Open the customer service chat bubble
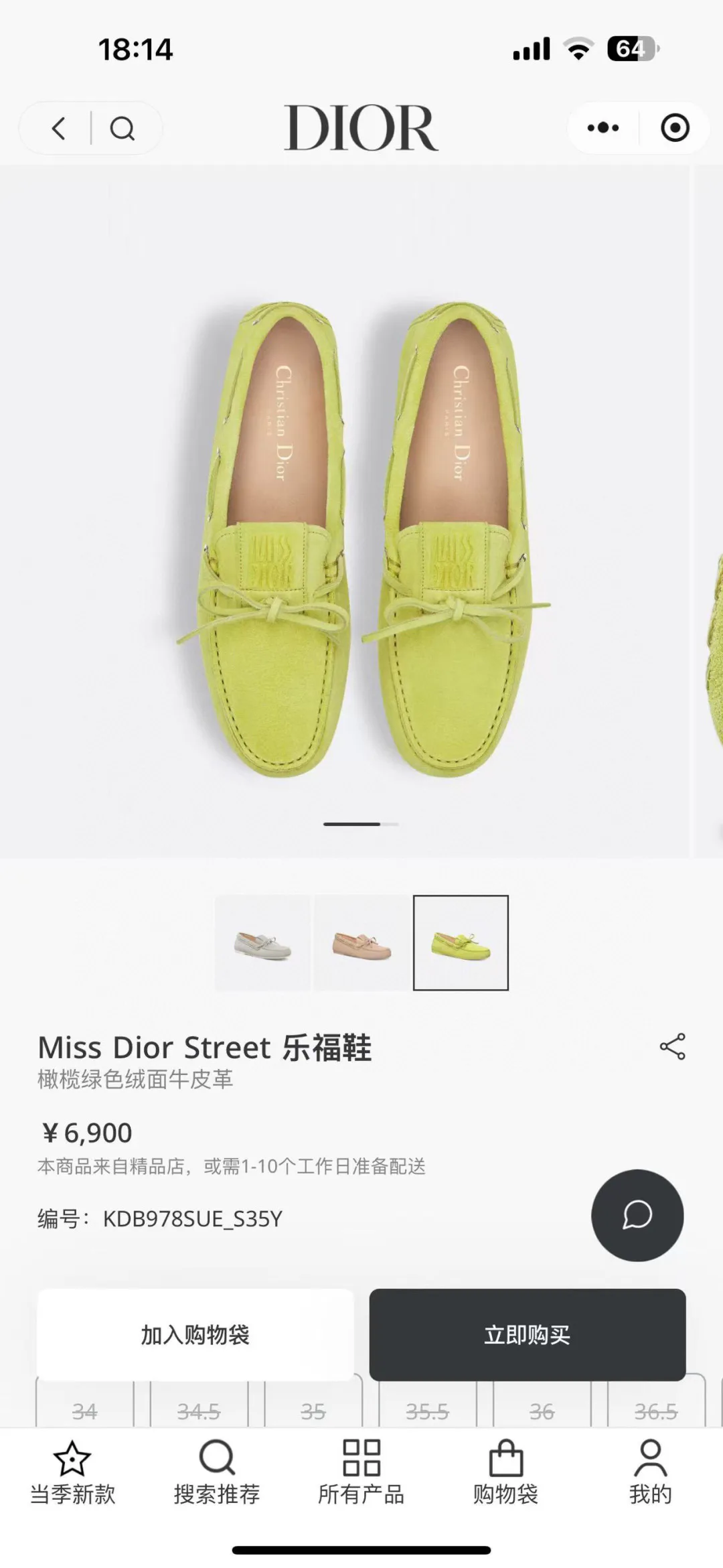 (637, 1215)
